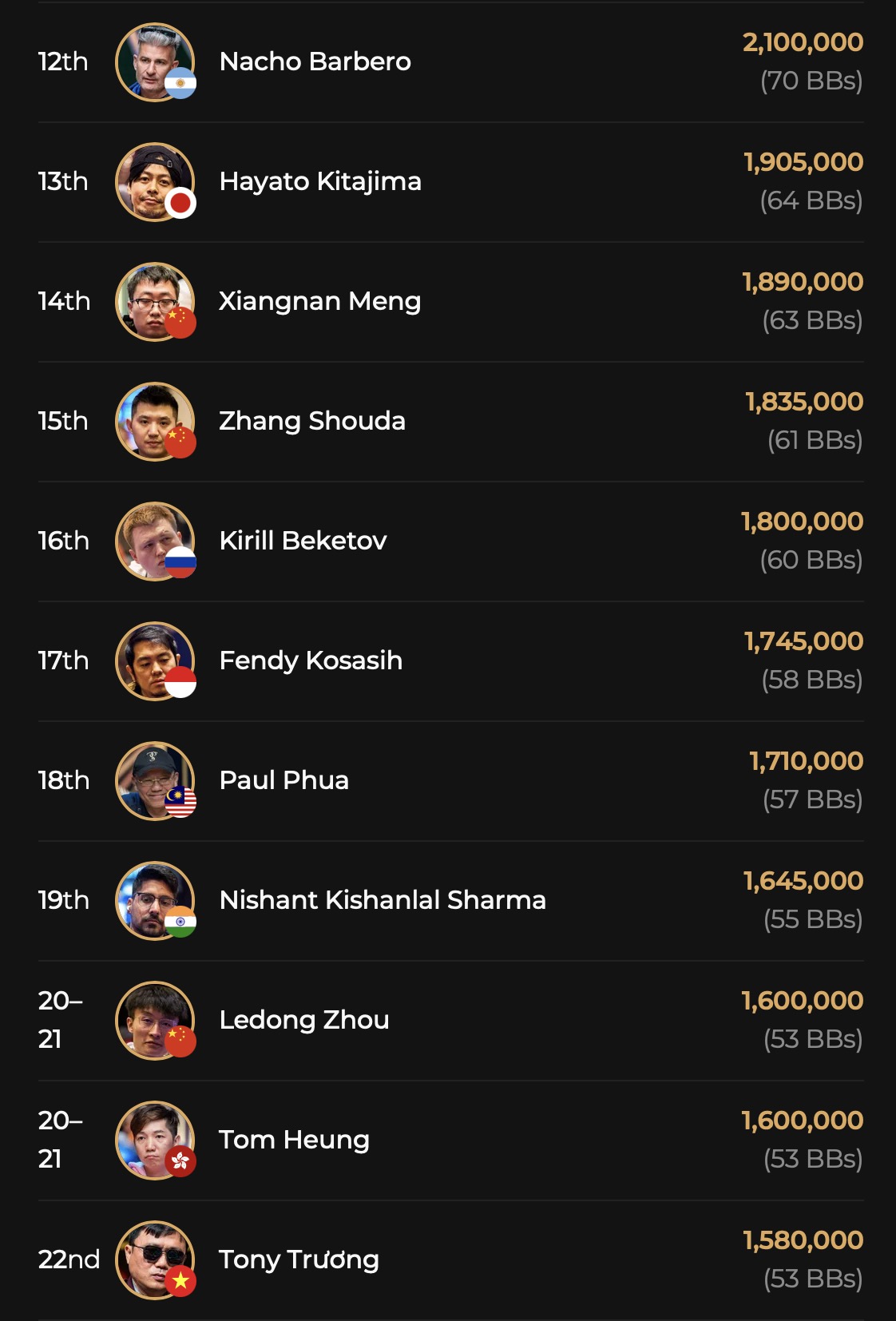The height and width of the screenshot is (1321, 896).
Task: View Hayato Kitajima's player details
Action: click(x=319, y=181)
